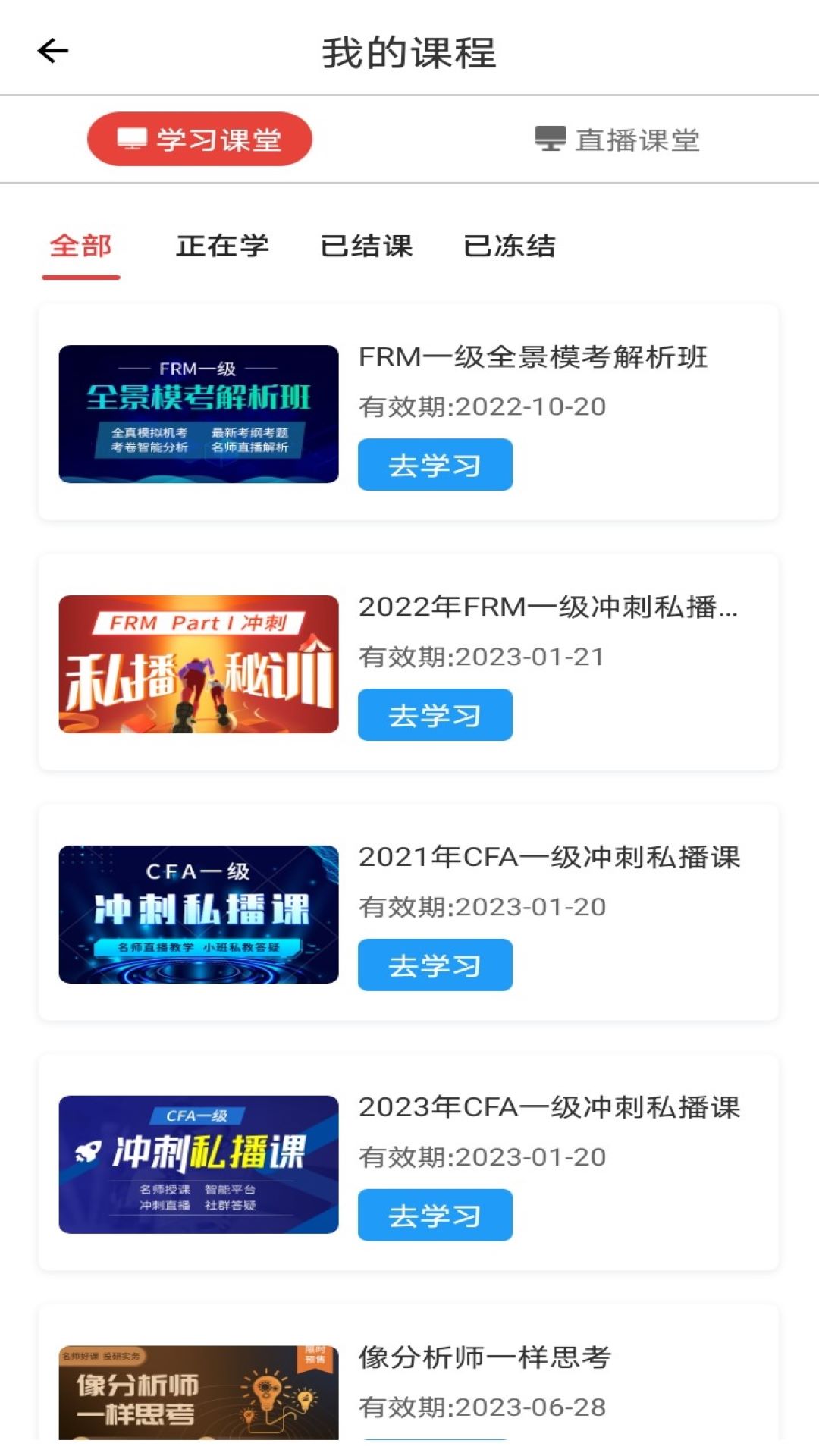
Task: Click the monitor icon next to 直播课堂
Action: pyautogui.click(x=551, y=139)
